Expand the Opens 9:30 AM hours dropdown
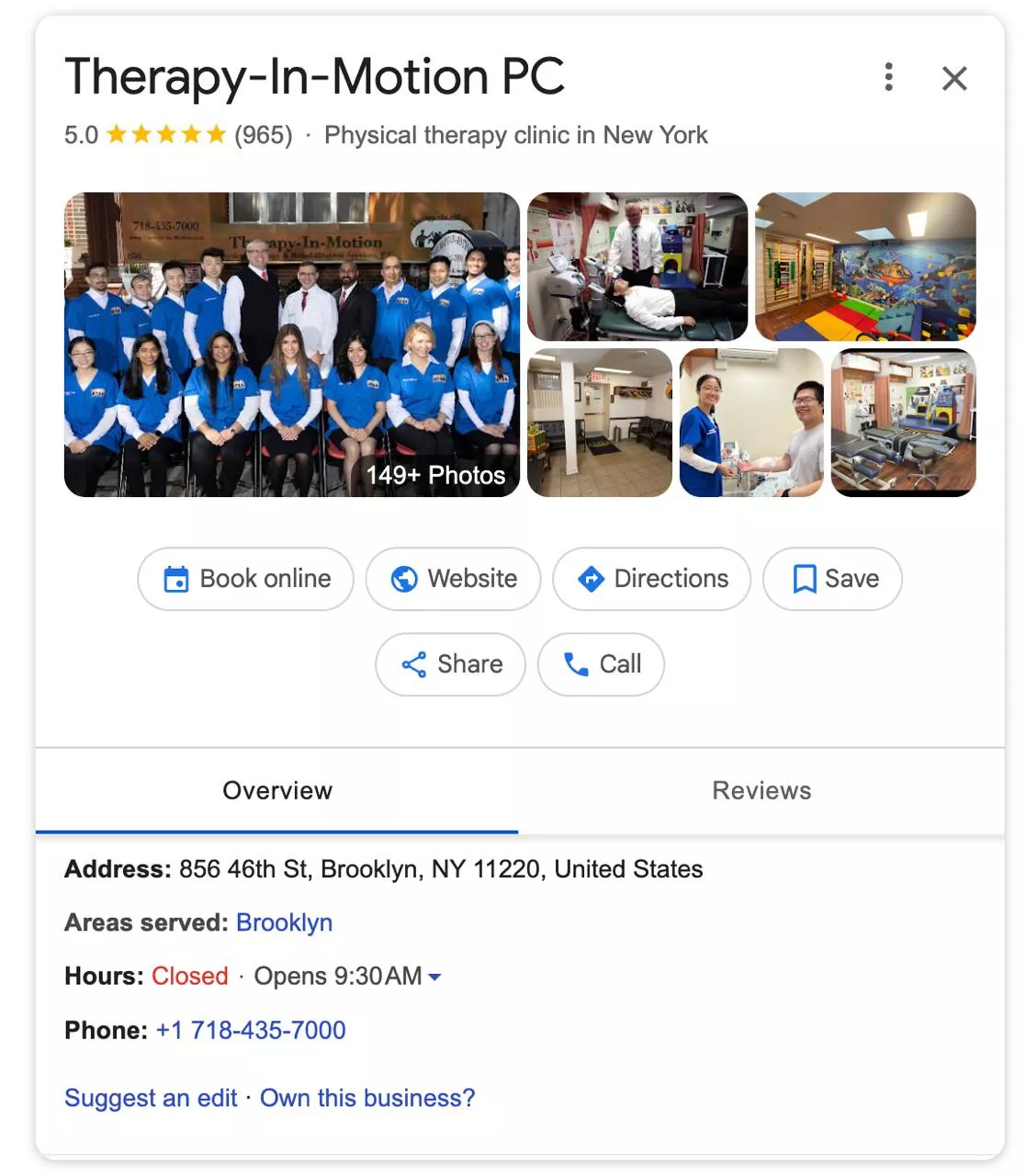This screenshot has width=1026, height=1176. tap(433, 977)
